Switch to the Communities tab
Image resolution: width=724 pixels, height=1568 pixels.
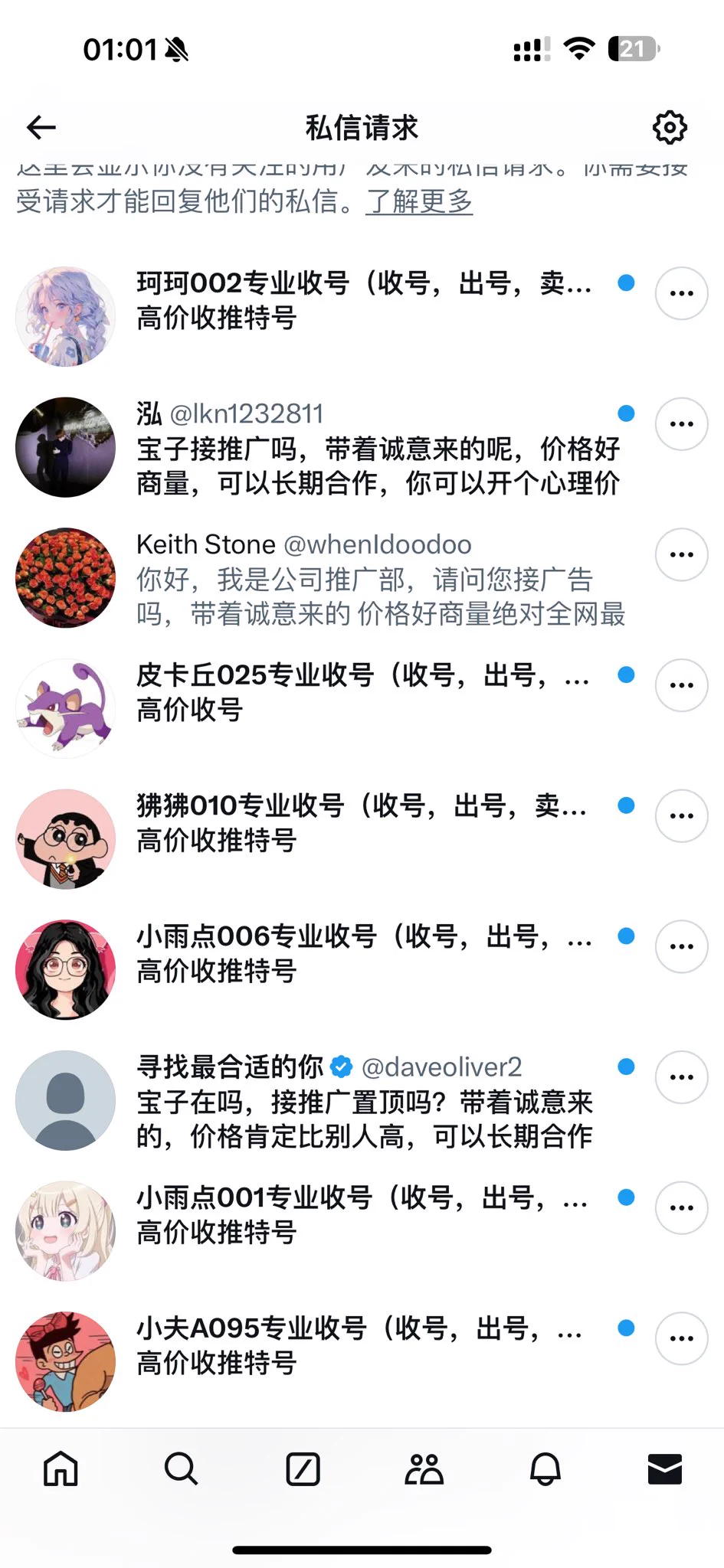(424, 1469)
